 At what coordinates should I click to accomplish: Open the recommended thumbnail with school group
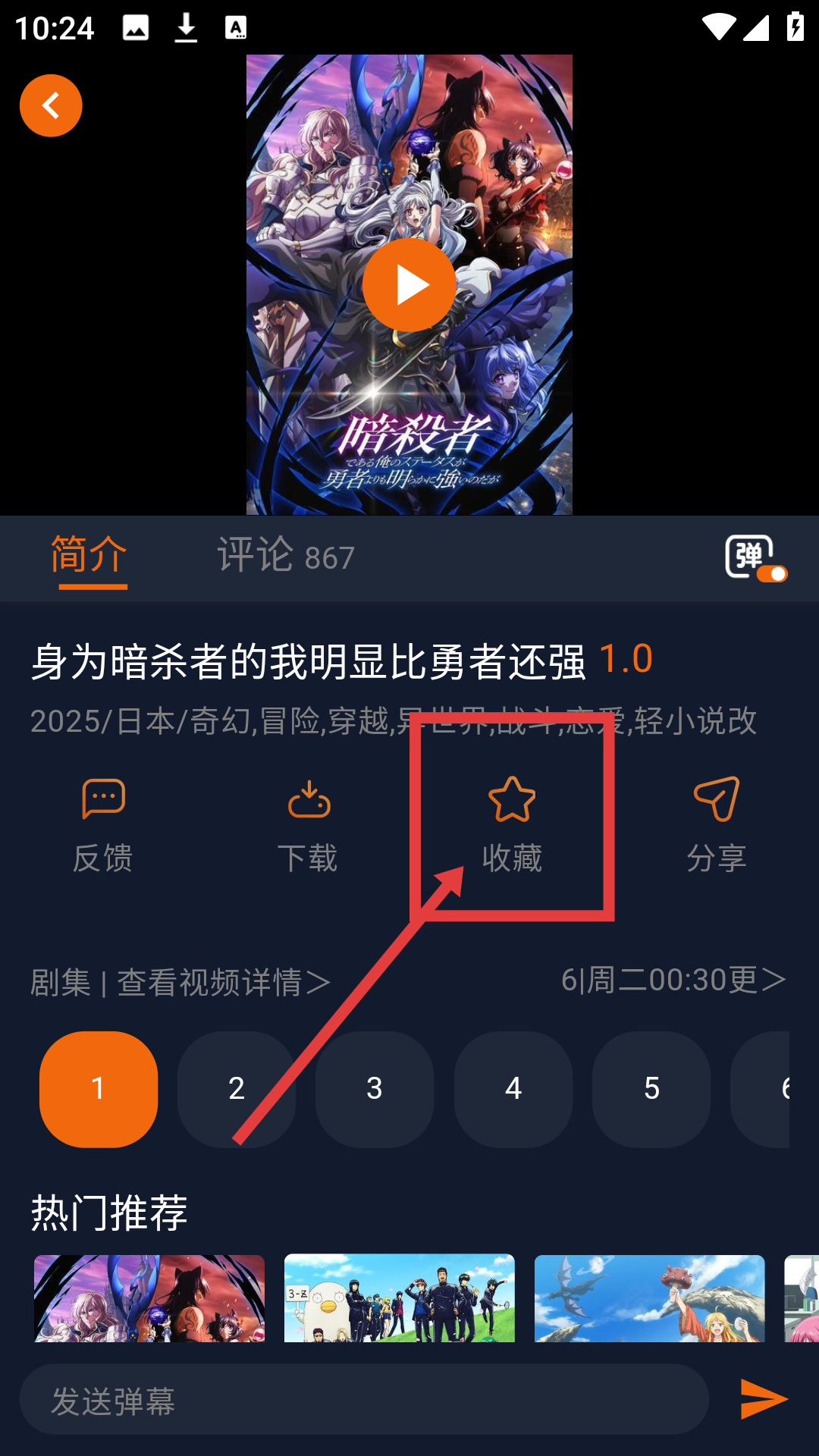click(x=400, y=1298)
